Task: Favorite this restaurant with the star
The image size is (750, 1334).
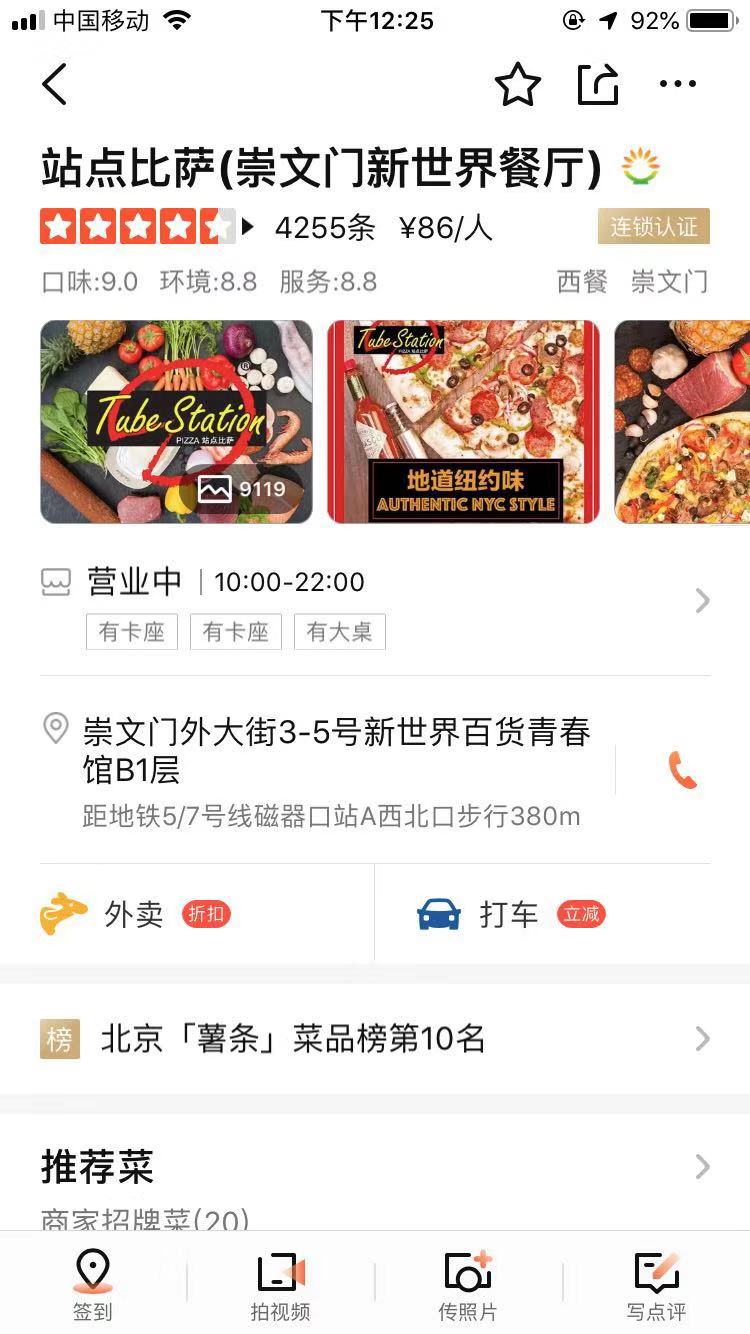Action: click(x=518, y=84)
